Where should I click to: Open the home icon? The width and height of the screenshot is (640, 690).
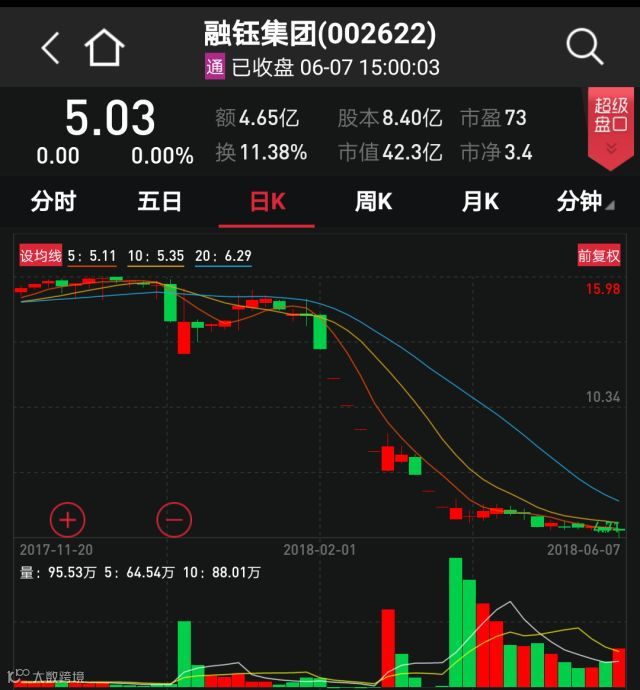click(x=104, y=47)
